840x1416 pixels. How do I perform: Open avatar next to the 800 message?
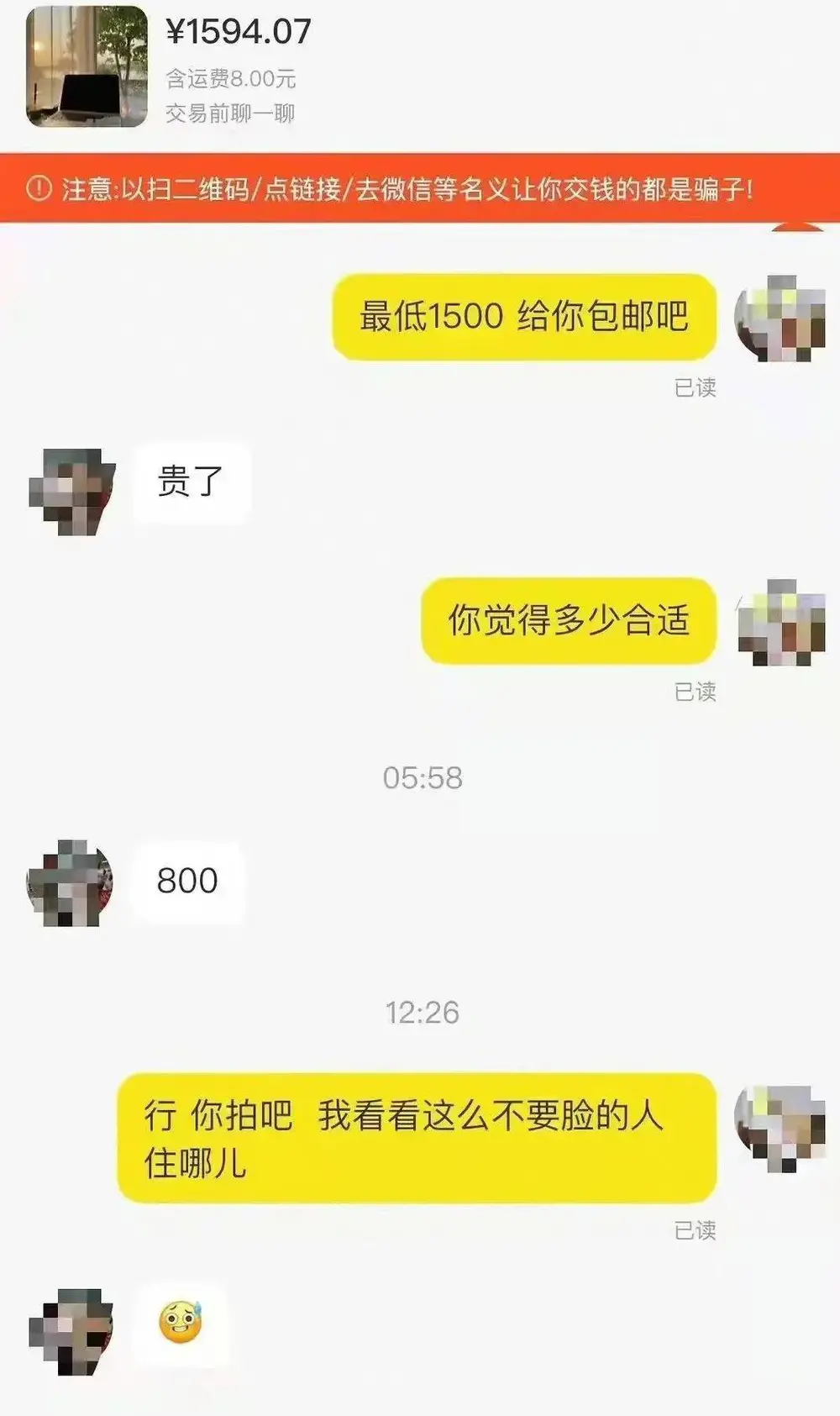70,883
